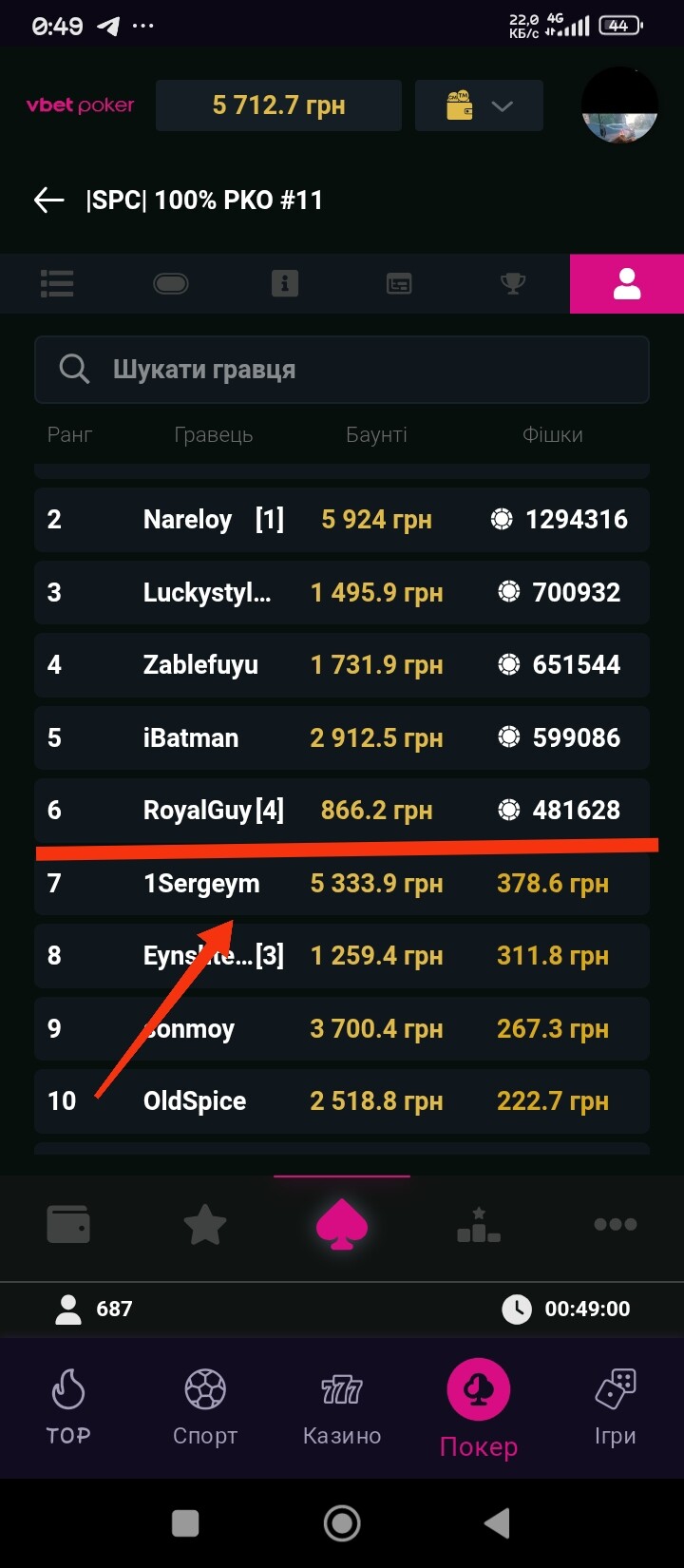
Task: Open the profile avatar
Action: coord(619,105)
